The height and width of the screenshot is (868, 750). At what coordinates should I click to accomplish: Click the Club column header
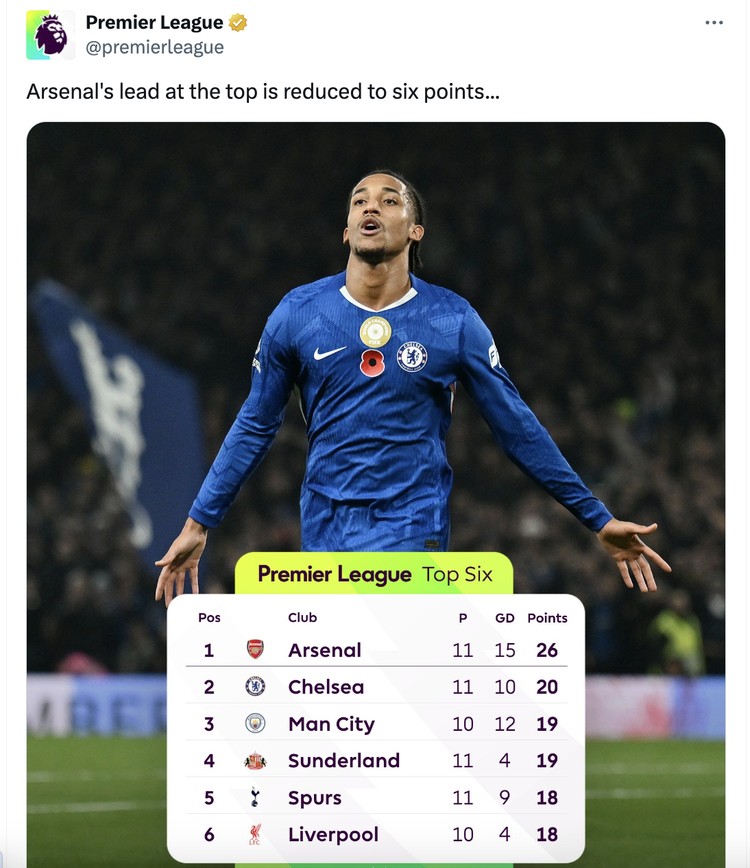(x=303, y=618)
